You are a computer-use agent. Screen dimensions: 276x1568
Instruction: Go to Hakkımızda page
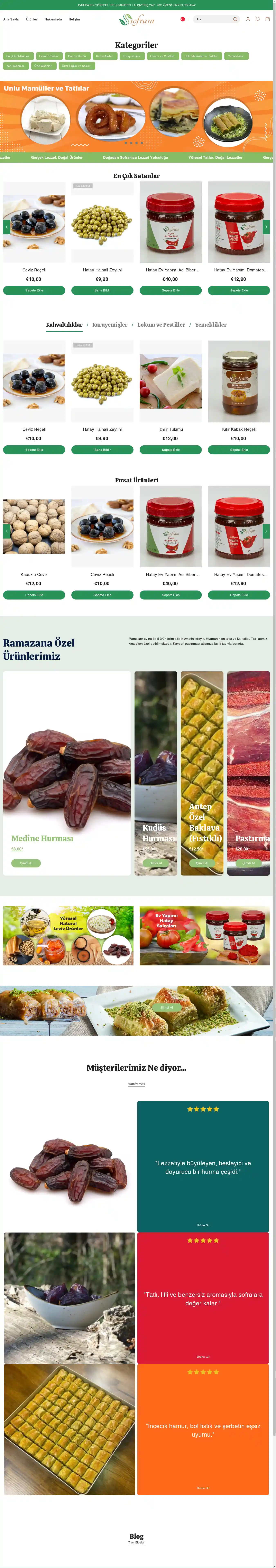[x=53, y=19]
